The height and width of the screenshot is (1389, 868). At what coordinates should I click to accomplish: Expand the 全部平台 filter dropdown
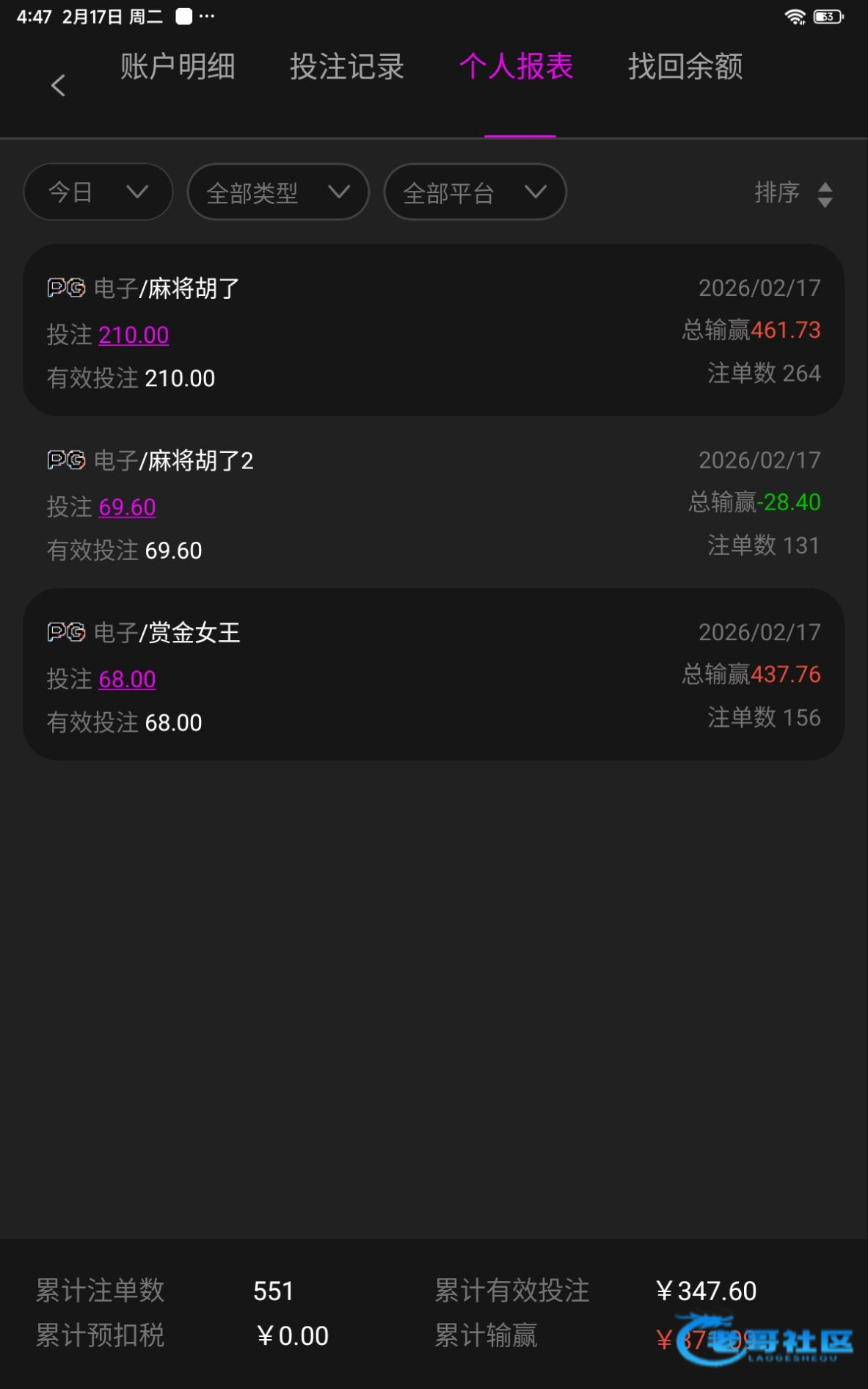tap(475, 192)
